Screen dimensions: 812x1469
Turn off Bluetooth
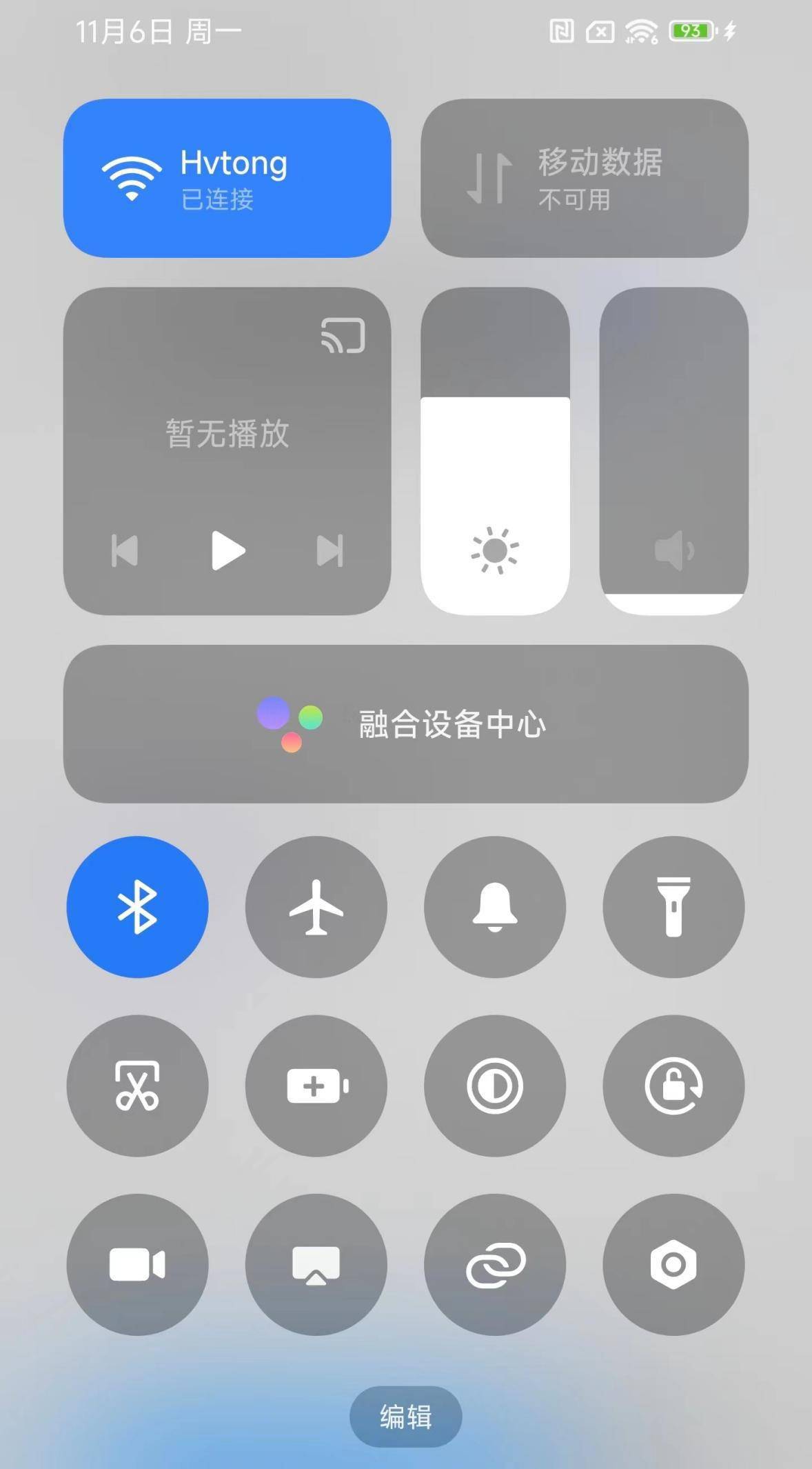pos(137,906)
